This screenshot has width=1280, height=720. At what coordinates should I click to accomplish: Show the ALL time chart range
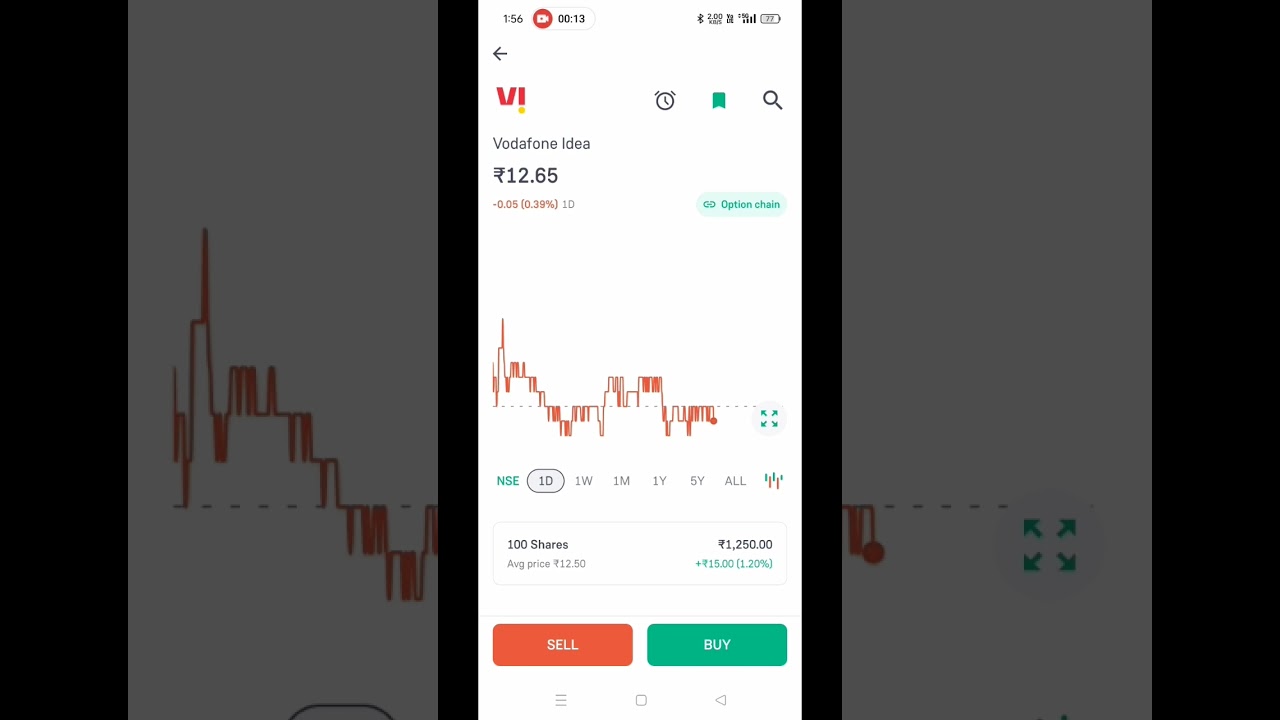pos(735,481)
